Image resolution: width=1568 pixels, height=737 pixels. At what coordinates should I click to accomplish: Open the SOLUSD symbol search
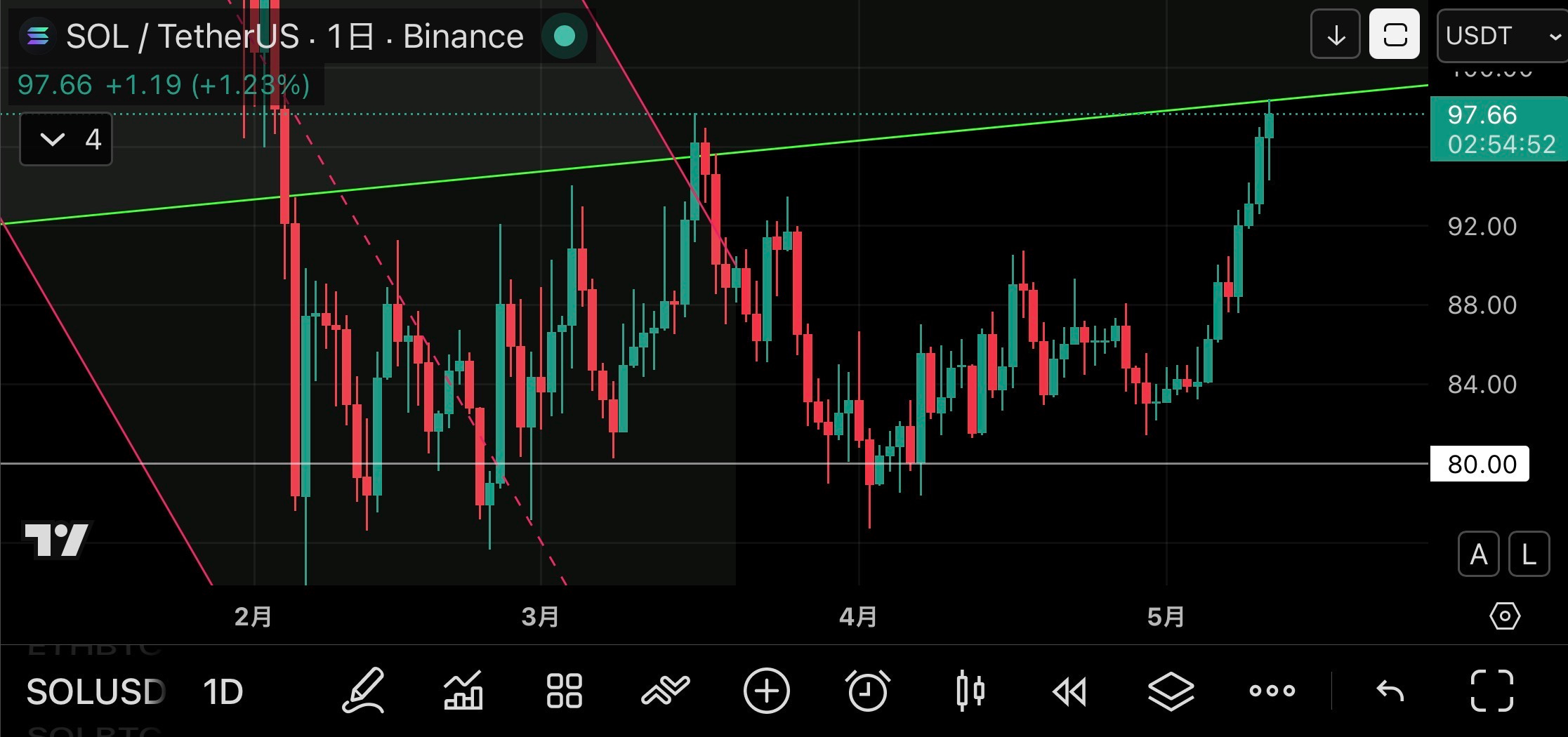point(95,692)
